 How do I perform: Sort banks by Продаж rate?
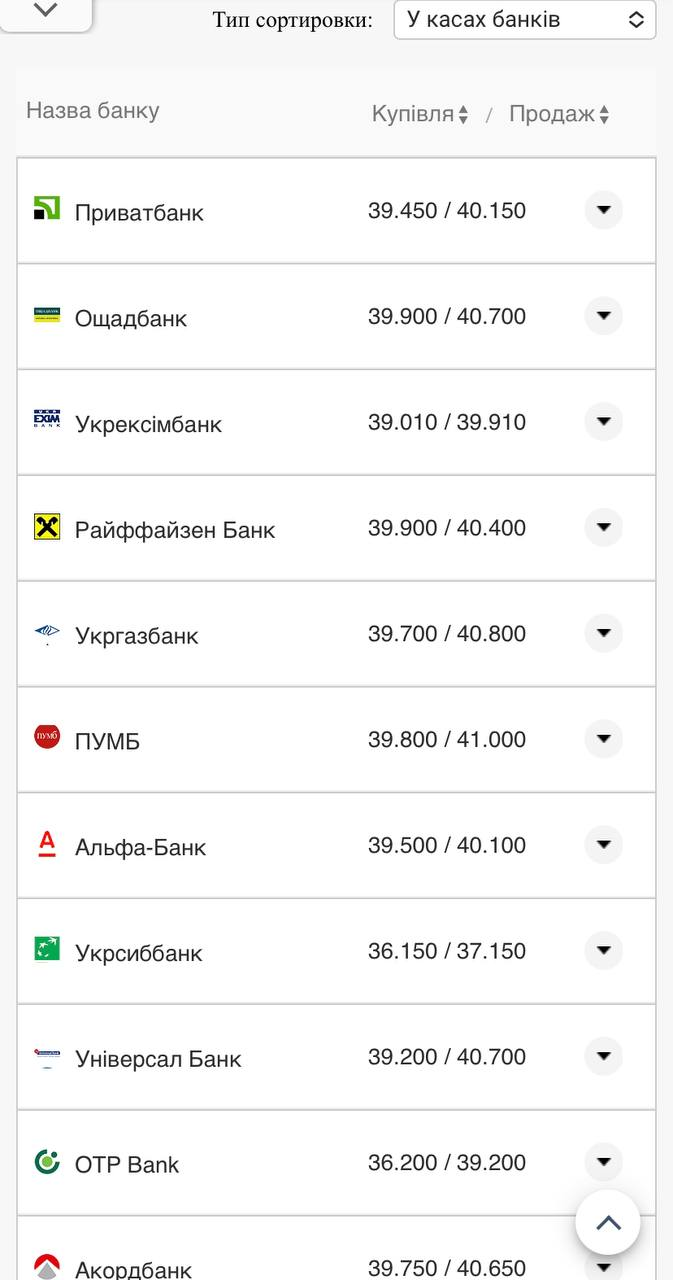(x=559, y=114)
